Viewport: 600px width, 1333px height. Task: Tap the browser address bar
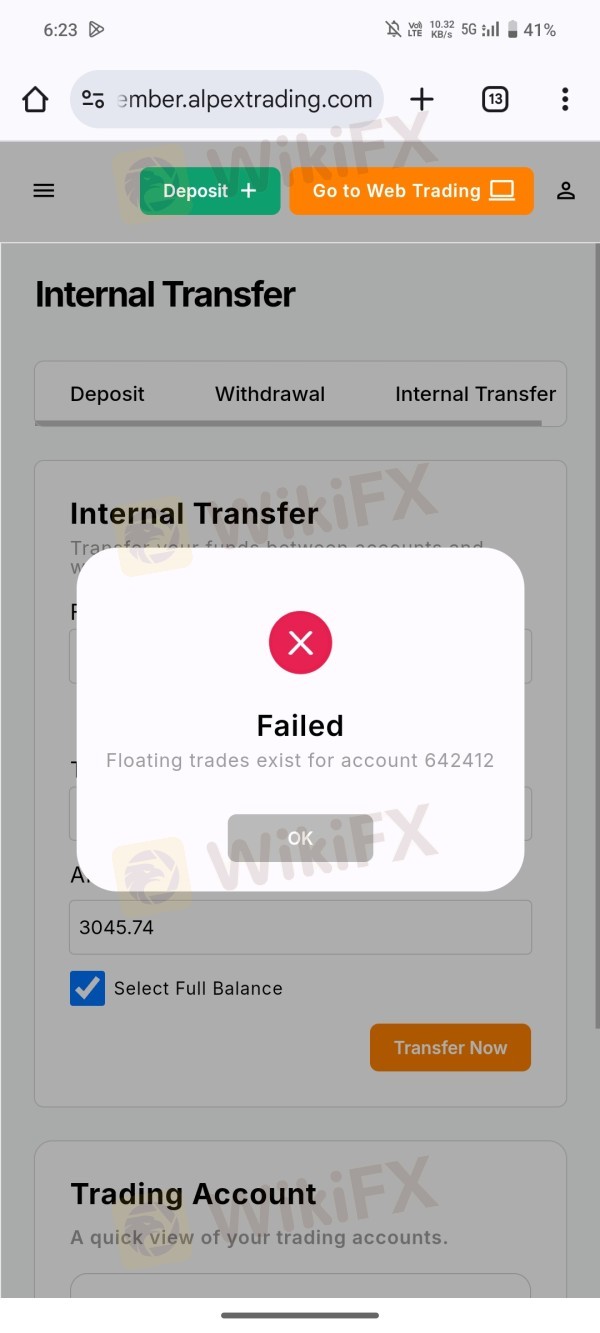(228, 99)
